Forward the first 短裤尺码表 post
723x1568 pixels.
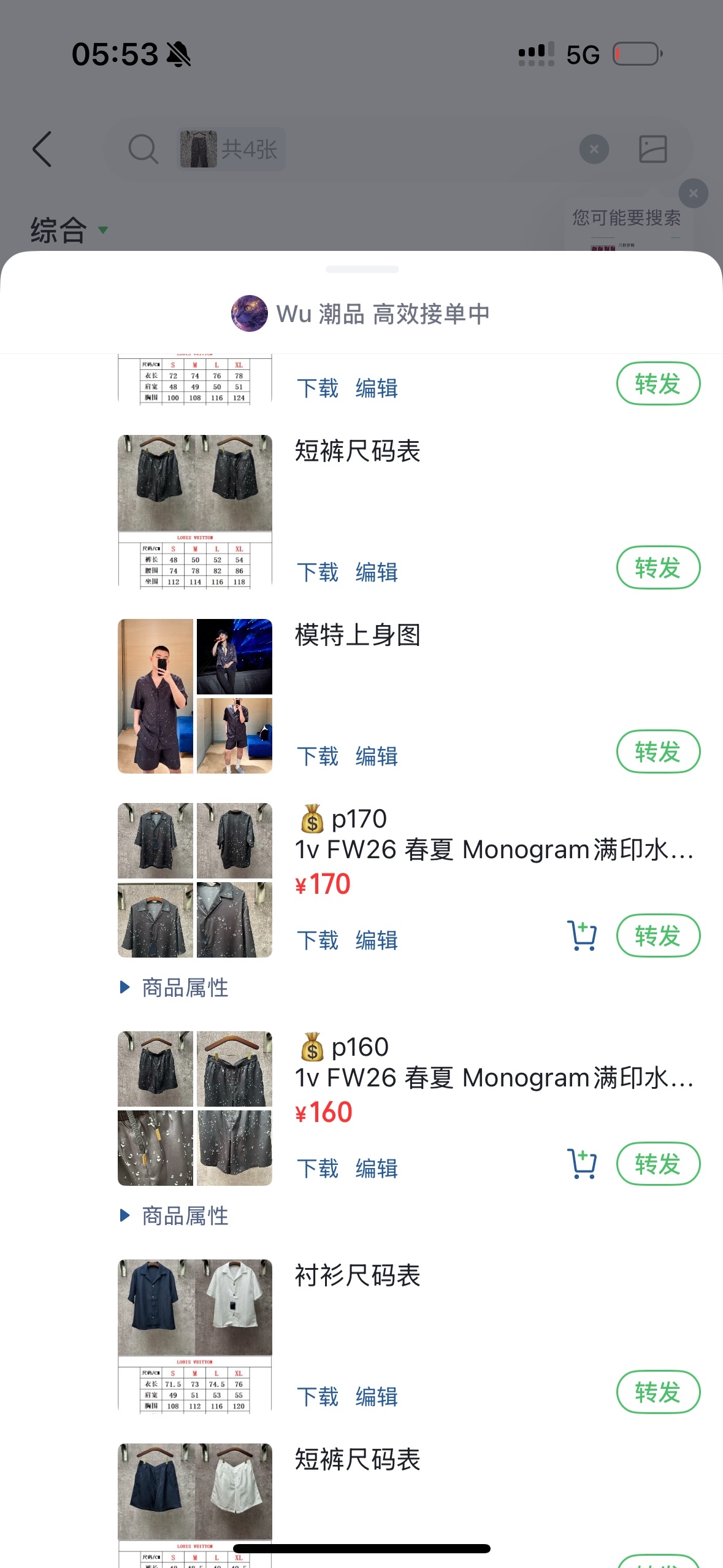click(657, 567)
